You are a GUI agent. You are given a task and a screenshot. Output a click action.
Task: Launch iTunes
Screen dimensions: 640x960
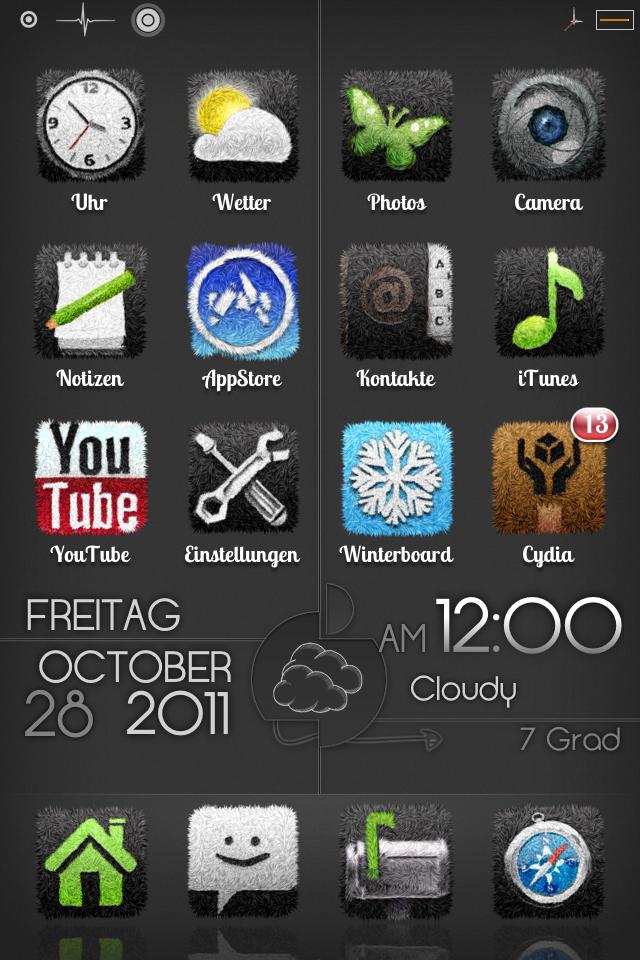(548, 302)
